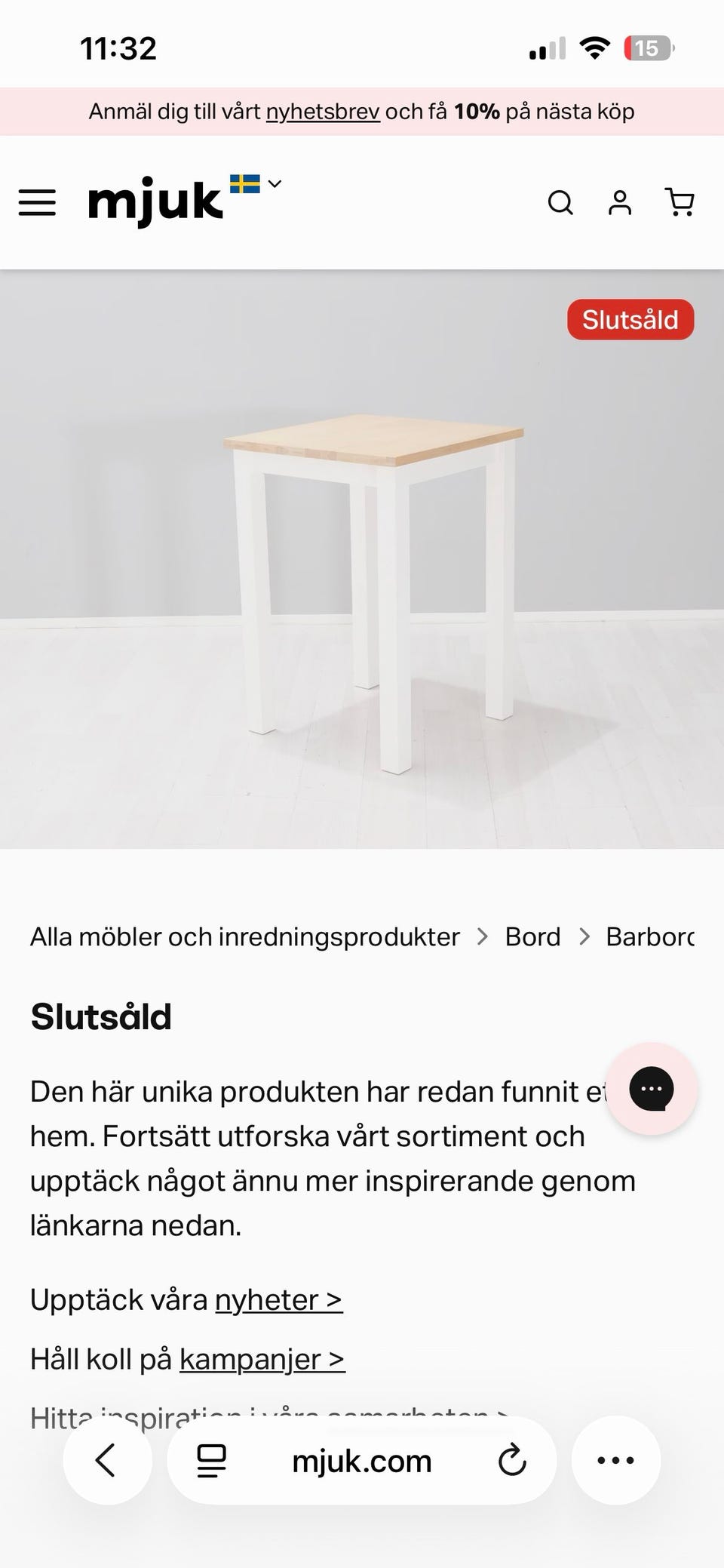This screenshot has width=724, height=1568.
Task: Click the Slutsåld badge
Action: (x=630, y=320)
